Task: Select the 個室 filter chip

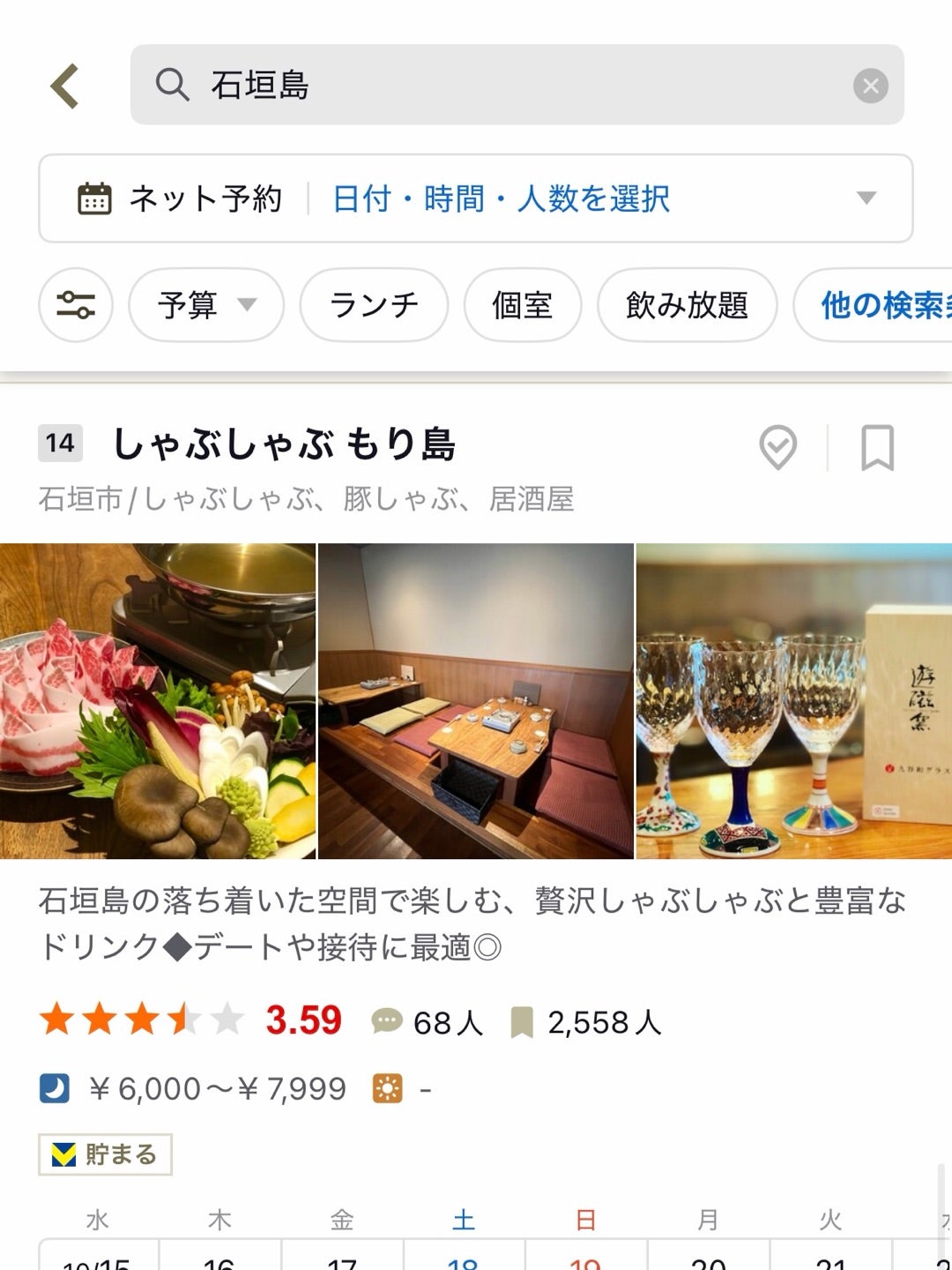Action: point(523,305)
